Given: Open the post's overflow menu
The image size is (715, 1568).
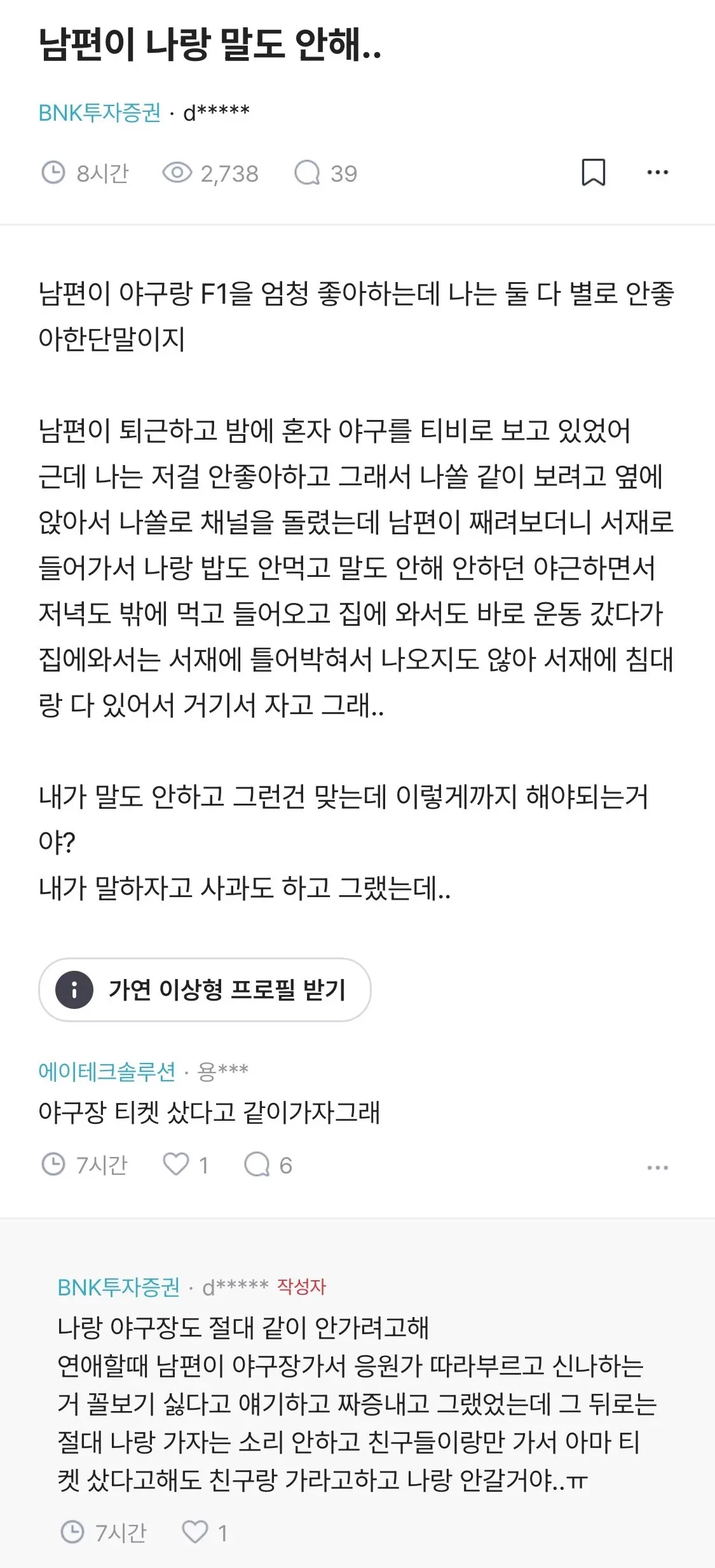Looking at the screenshot, I should [x=657, y=172].
